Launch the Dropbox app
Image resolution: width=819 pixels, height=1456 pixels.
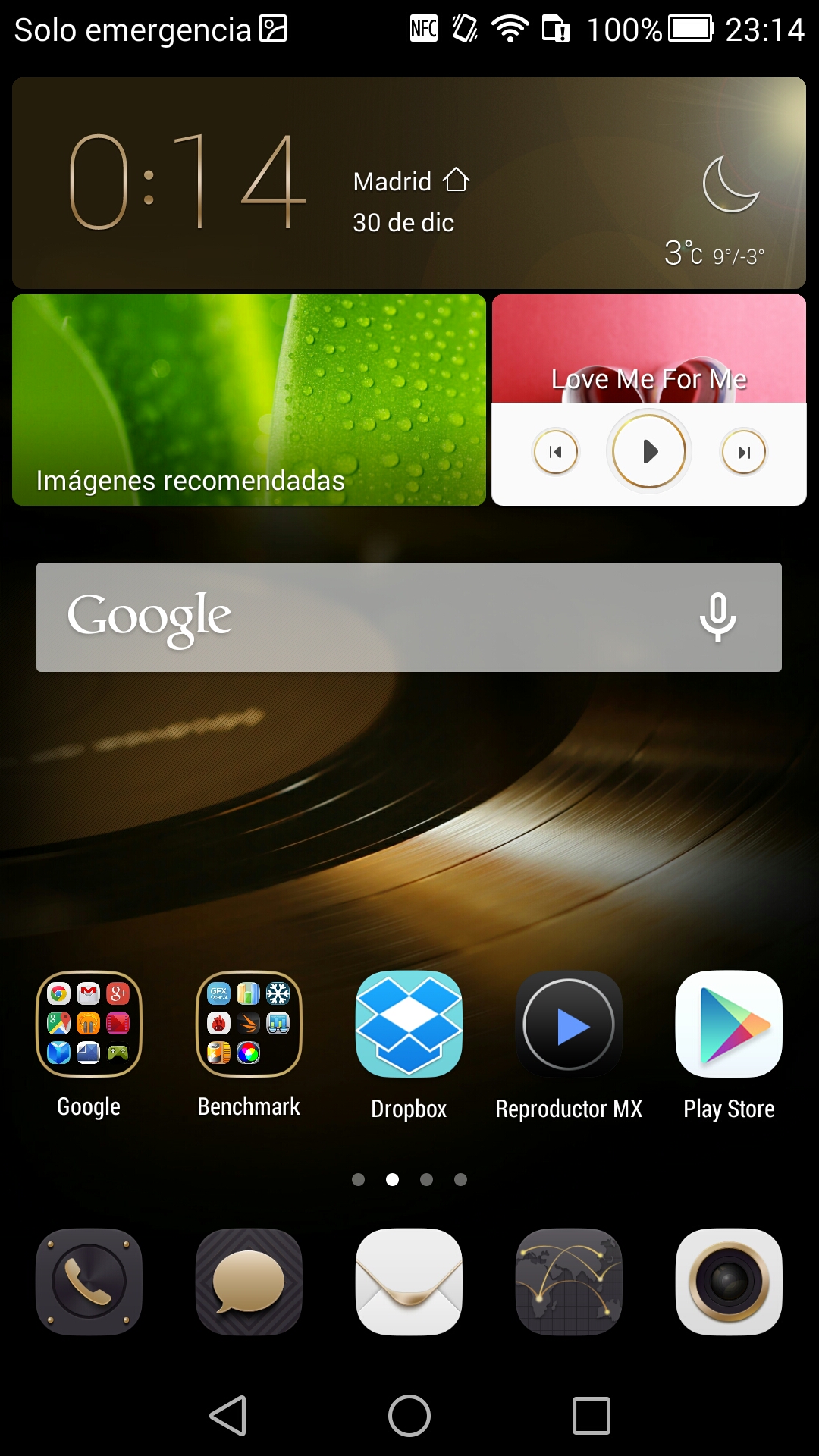pos(409,1025)
